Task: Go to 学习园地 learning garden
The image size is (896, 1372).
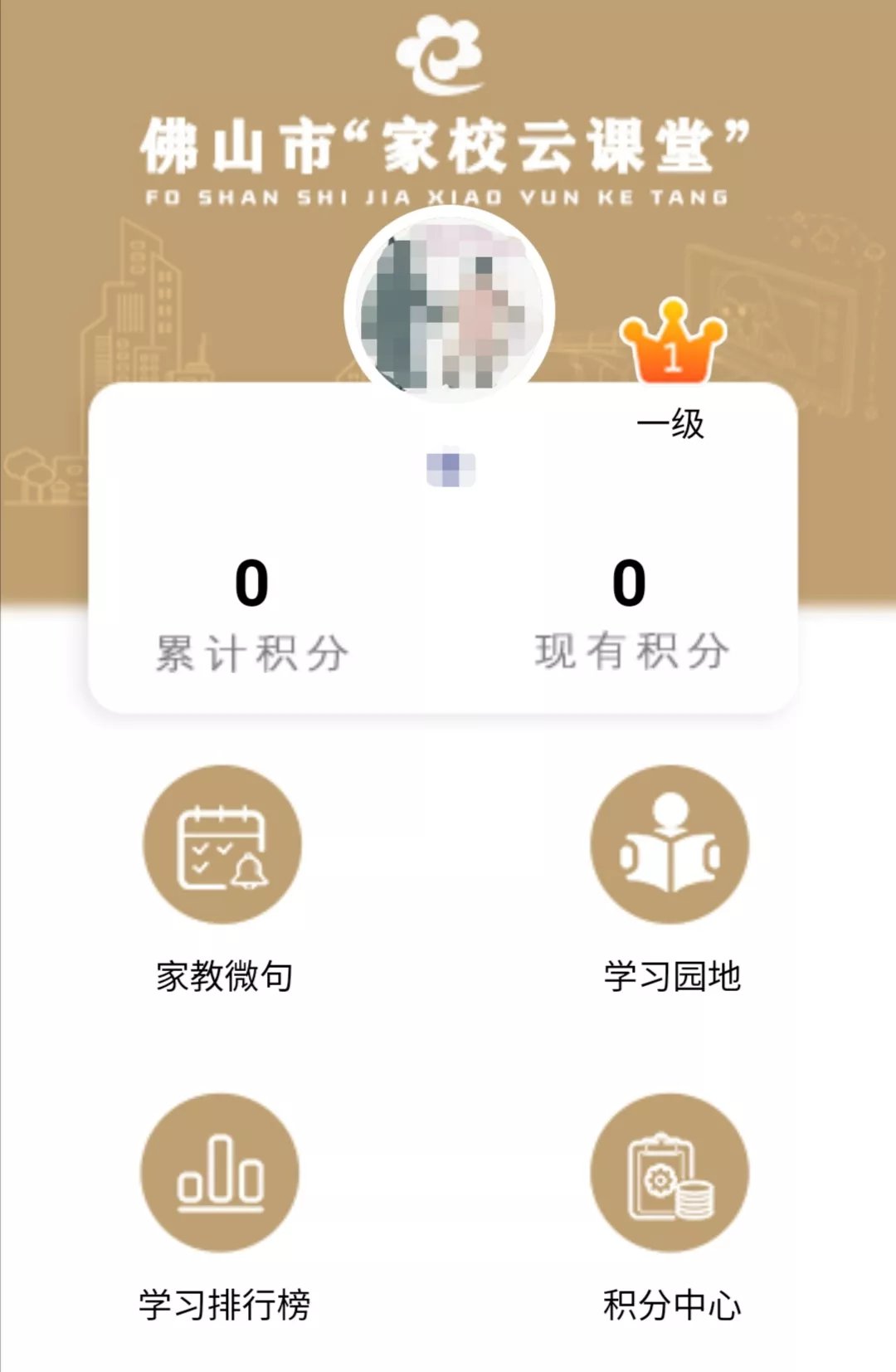Action: click(x=670, y=844)
